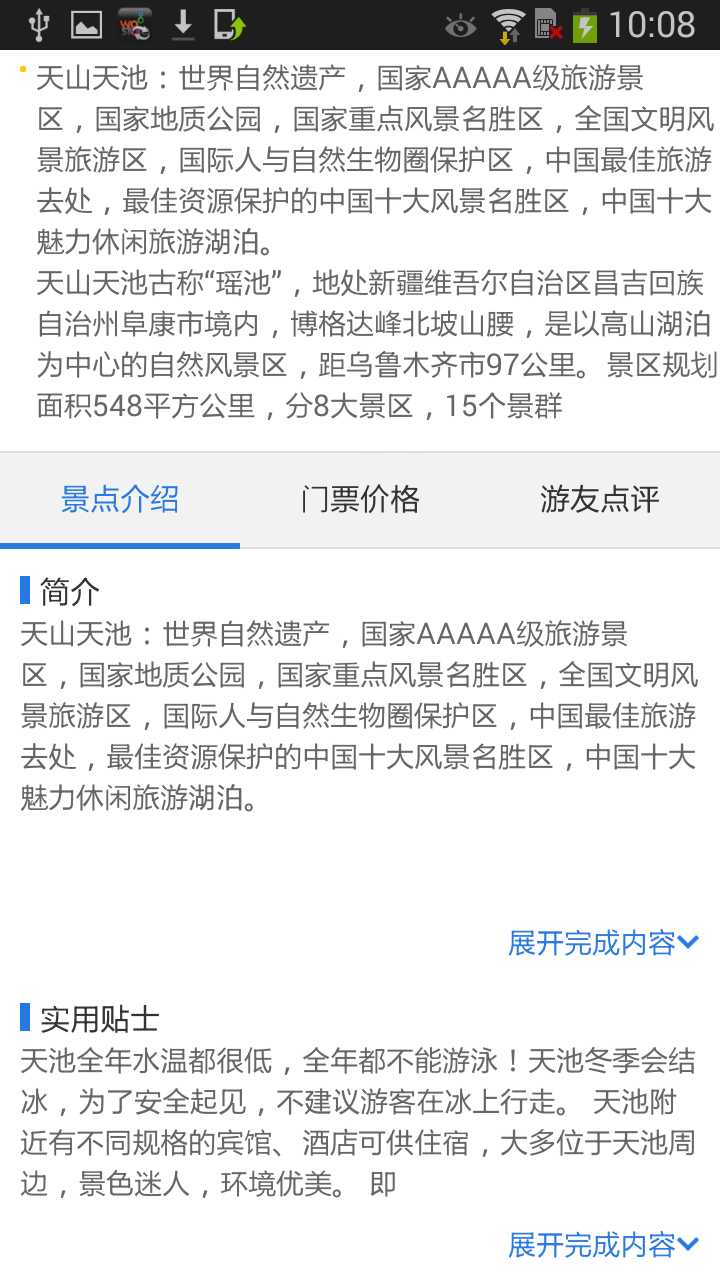The width and height of the screenshot is (720, 1280).
Task: Open the 门票价格 tab
Action: (360, 499)
